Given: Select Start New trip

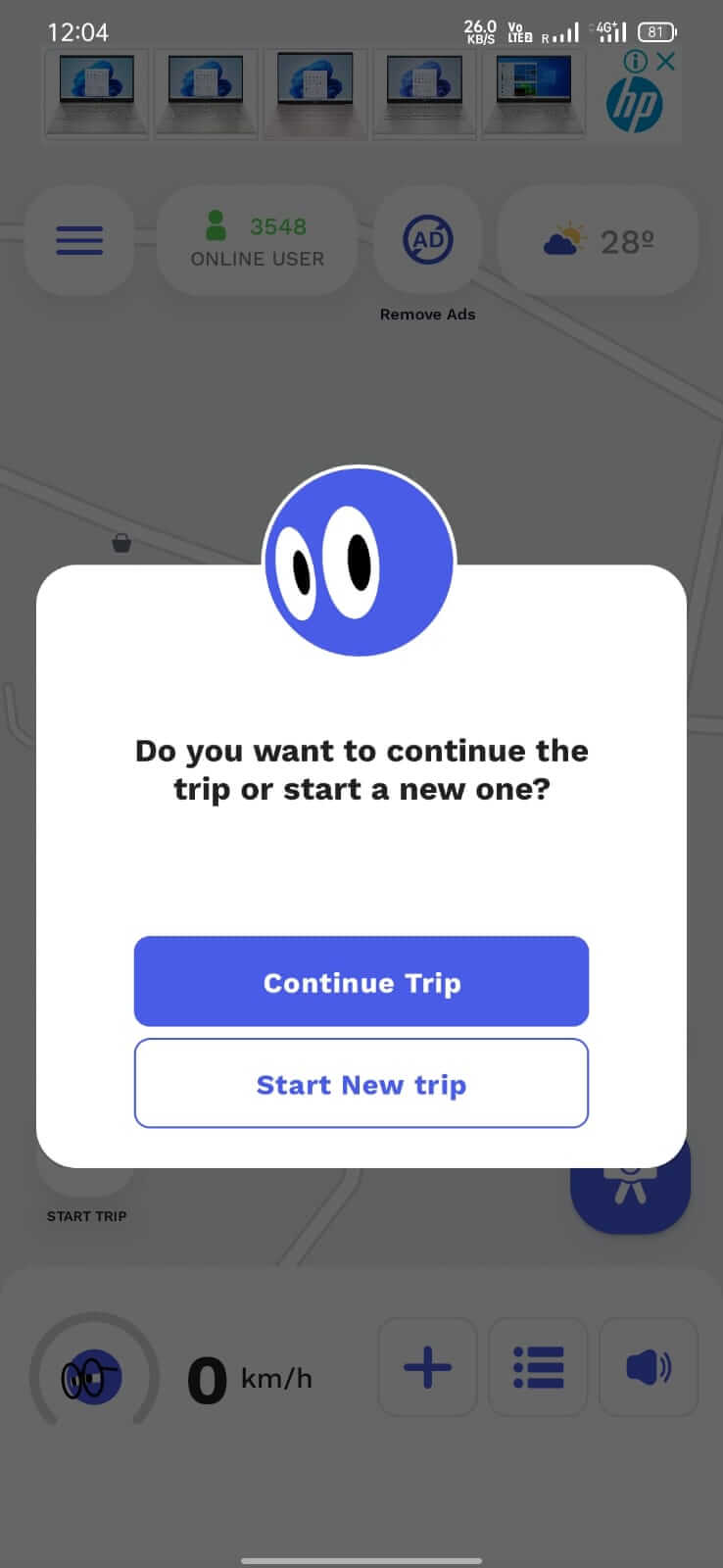Looking at the screenshot, I should click(361, 1084).
